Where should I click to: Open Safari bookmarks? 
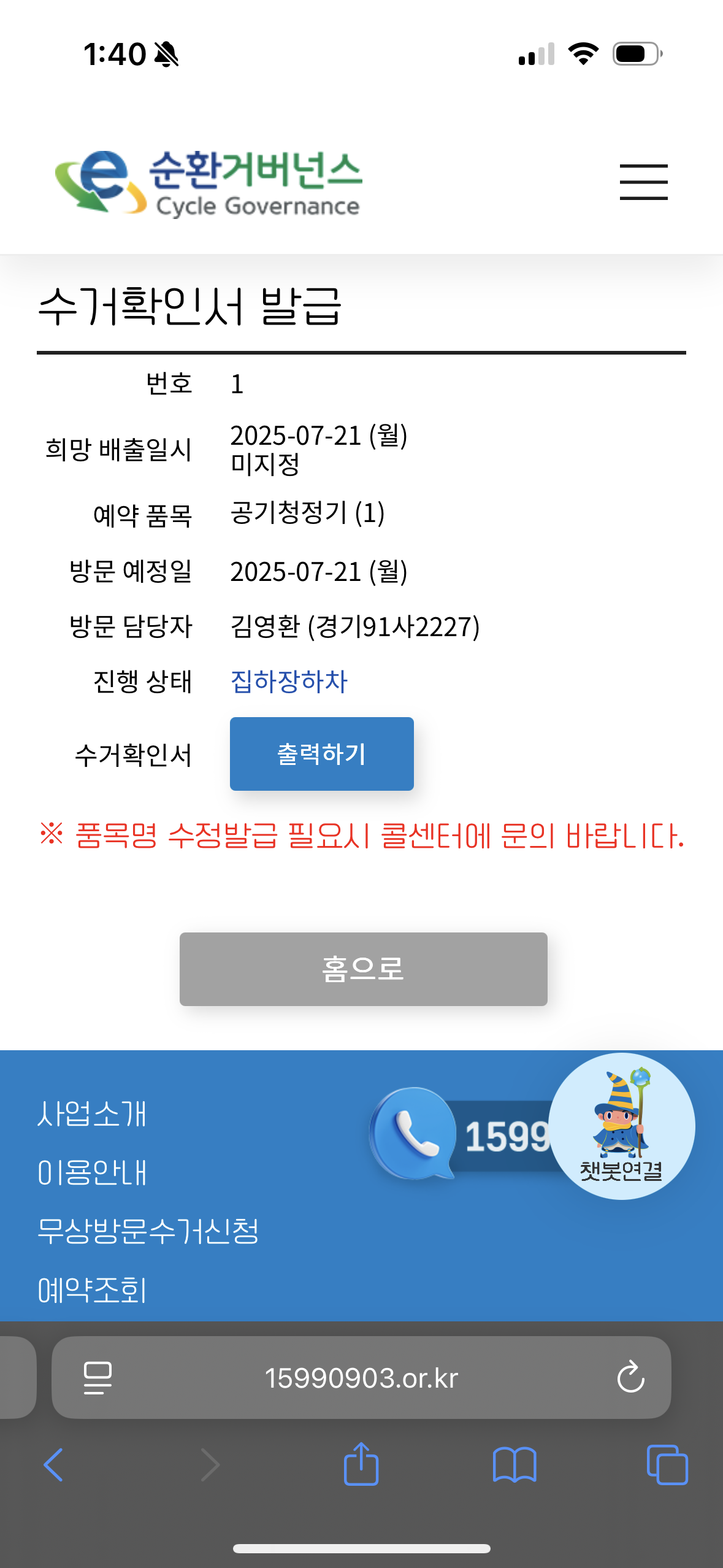tap(514, 1465)
